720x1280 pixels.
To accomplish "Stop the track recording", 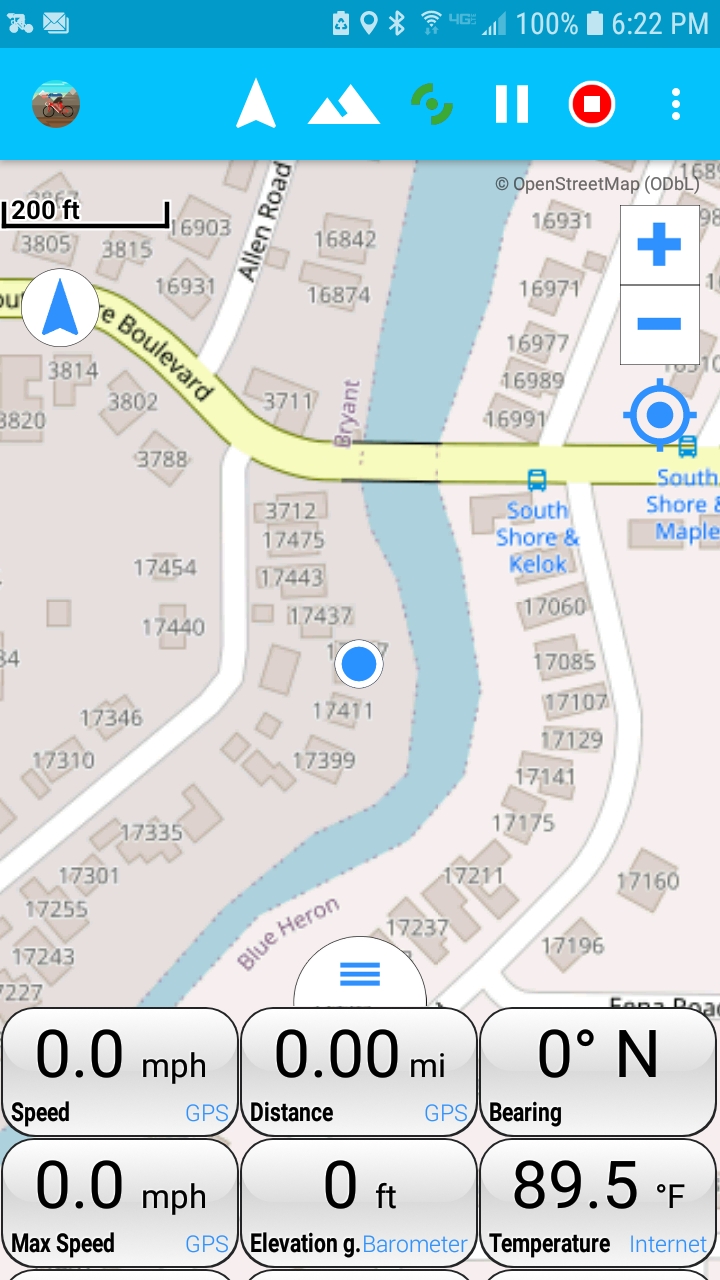I will (x=591, y=104).
